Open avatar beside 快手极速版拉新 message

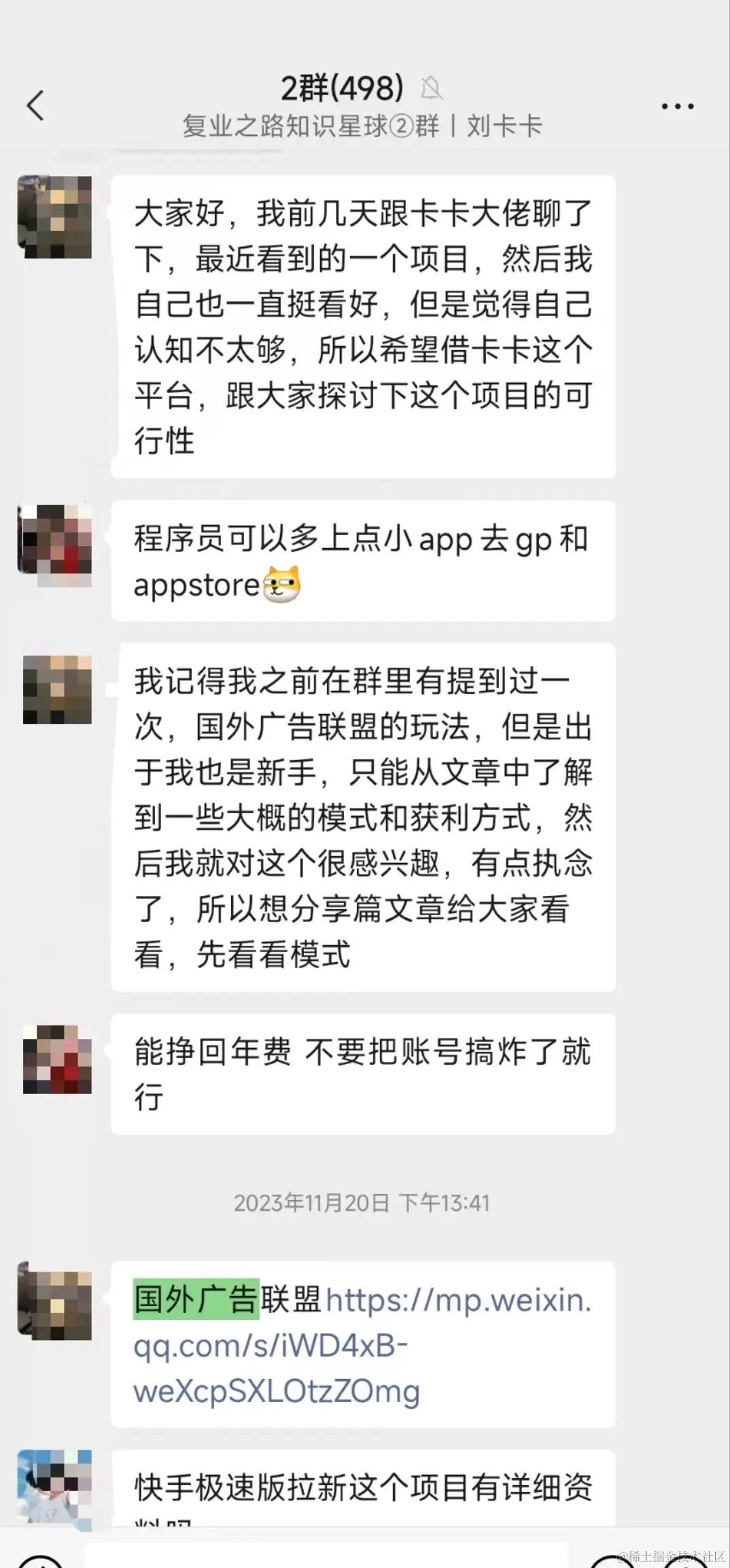pyautogui.click(x=56, y=1489)
